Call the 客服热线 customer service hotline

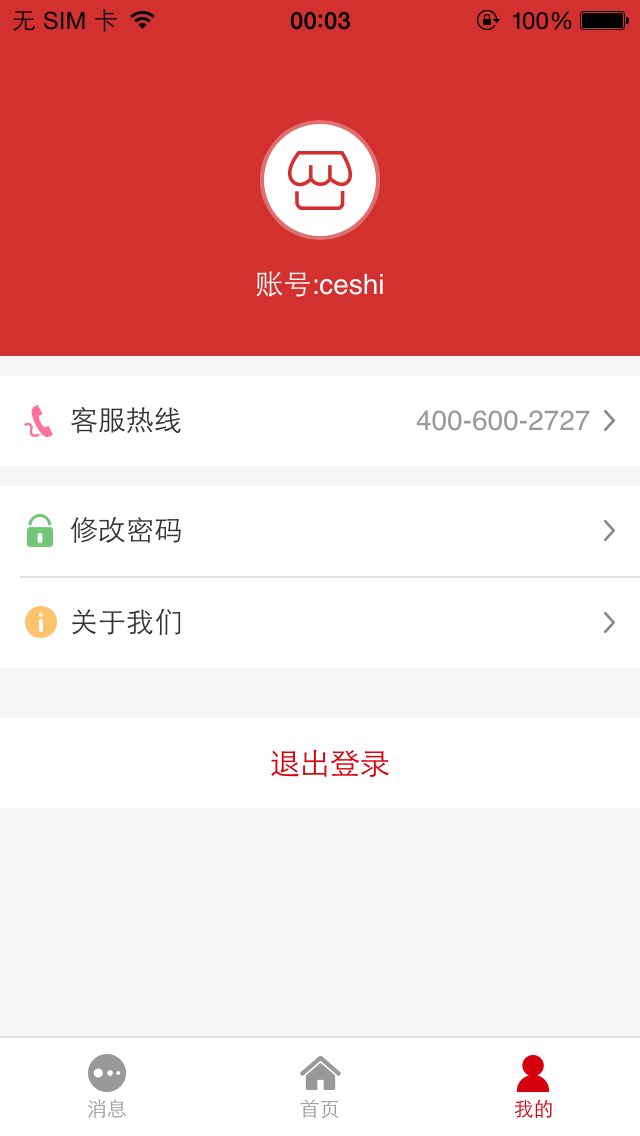(x=320, y=421)
